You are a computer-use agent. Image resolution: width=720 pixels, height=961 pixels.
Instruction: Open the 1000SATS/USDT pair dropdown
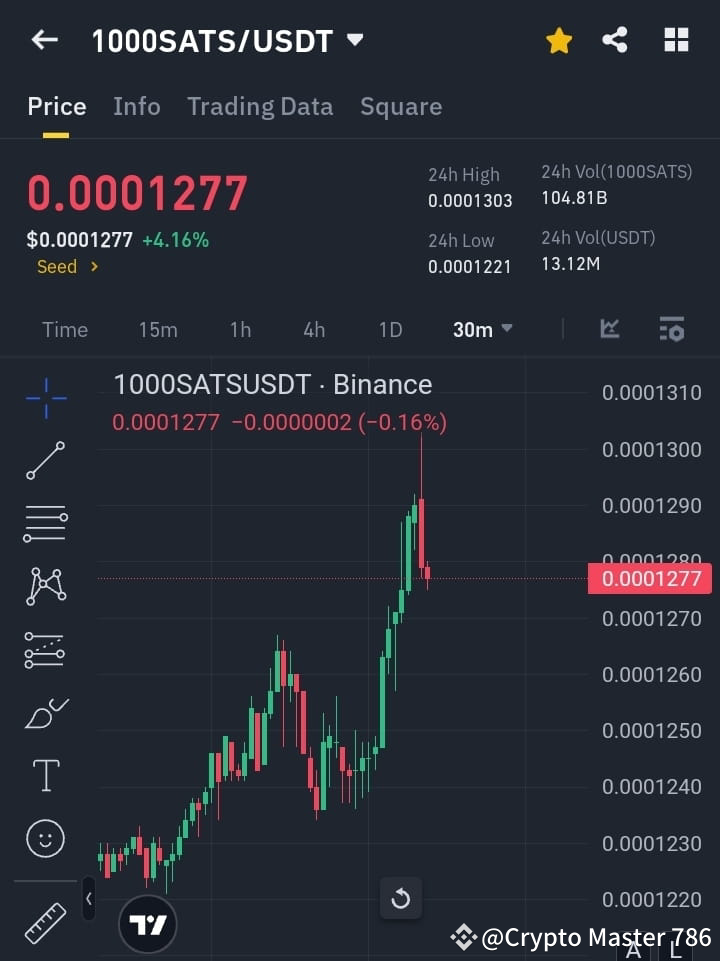[x=355, y=40]
